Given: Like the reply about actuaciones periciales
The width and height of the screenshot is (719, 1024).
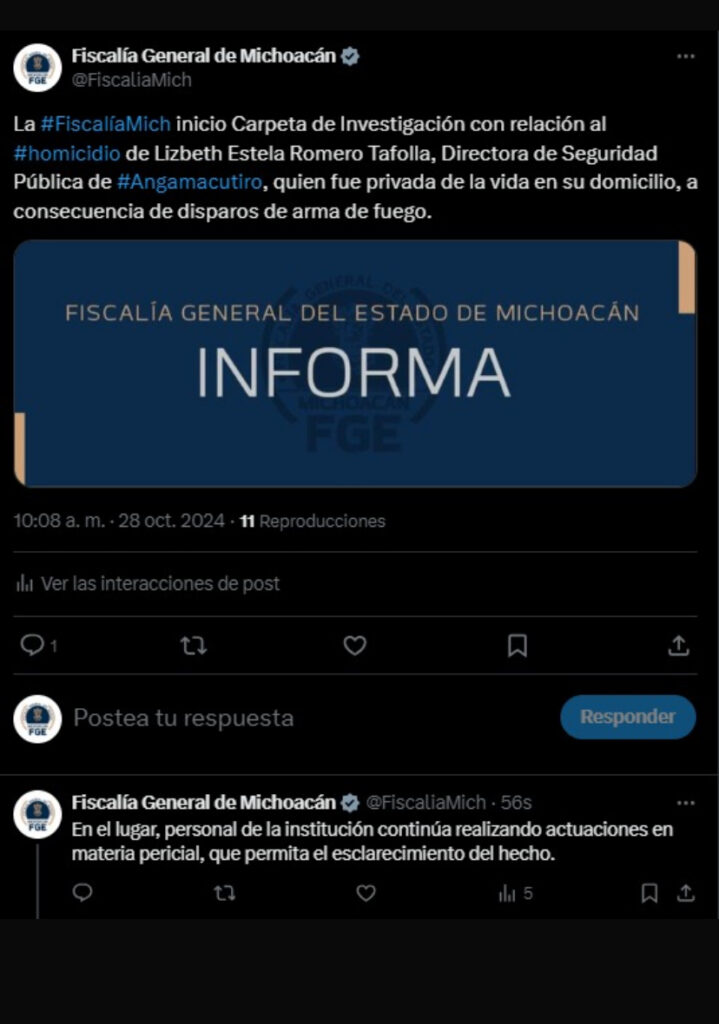Looking at the screenshot, I should point(366,893).
